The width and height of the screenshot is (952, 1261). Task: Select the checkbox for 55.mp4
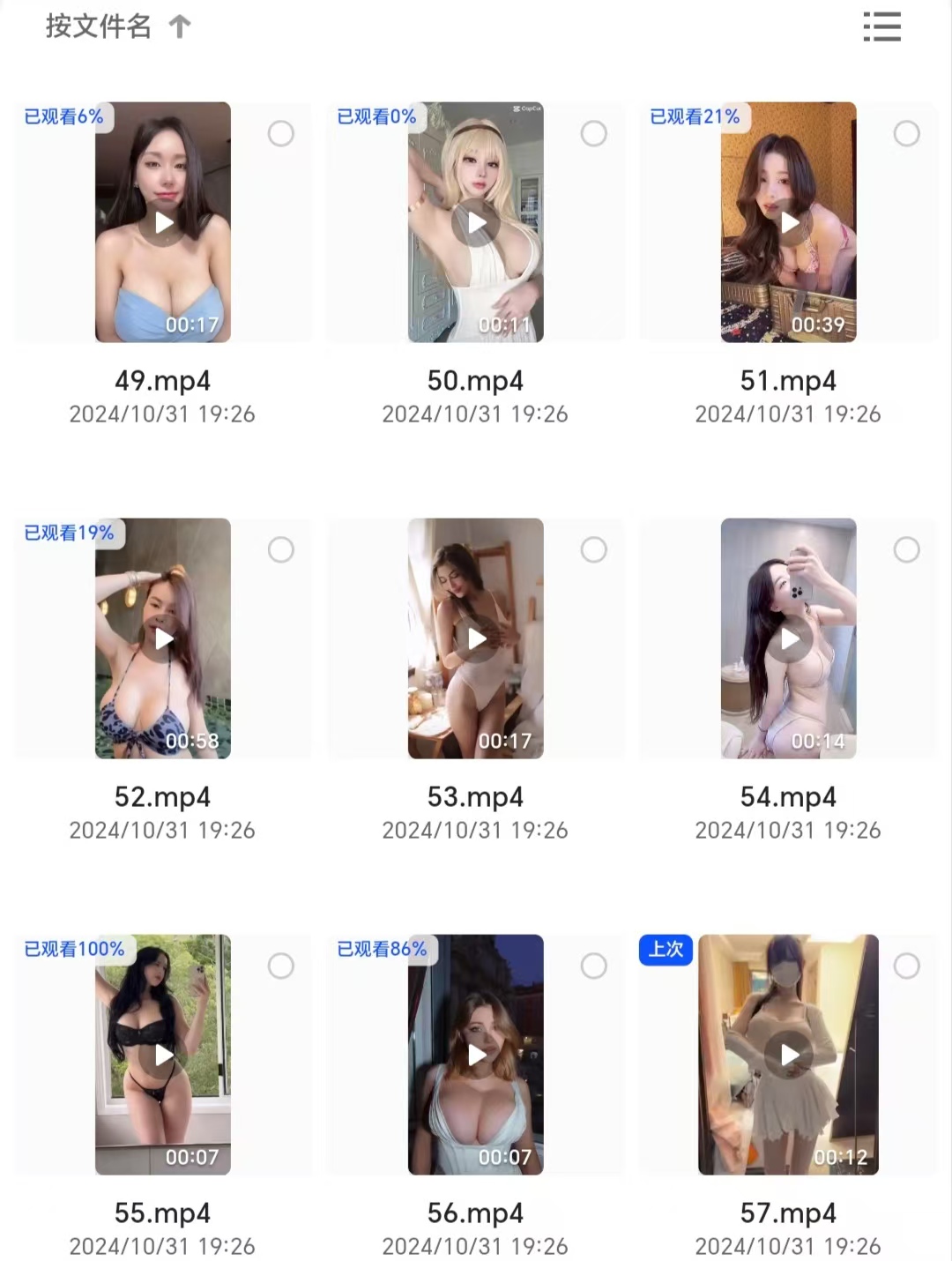tap(280, 966)
